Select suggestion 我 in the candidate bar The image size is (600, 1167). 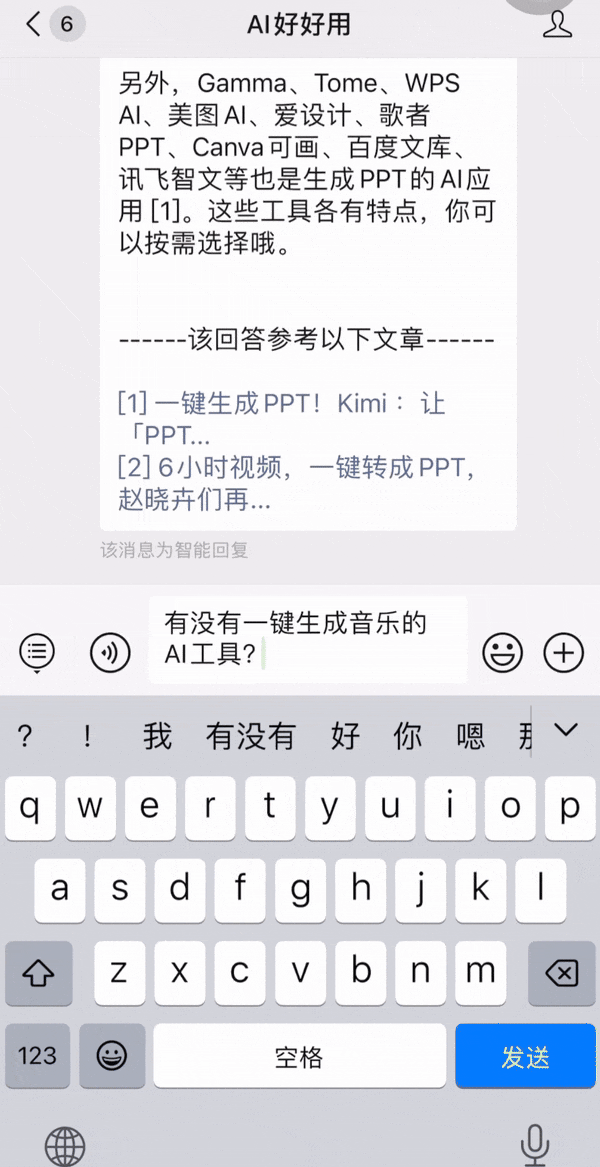[x=158, y=737]
